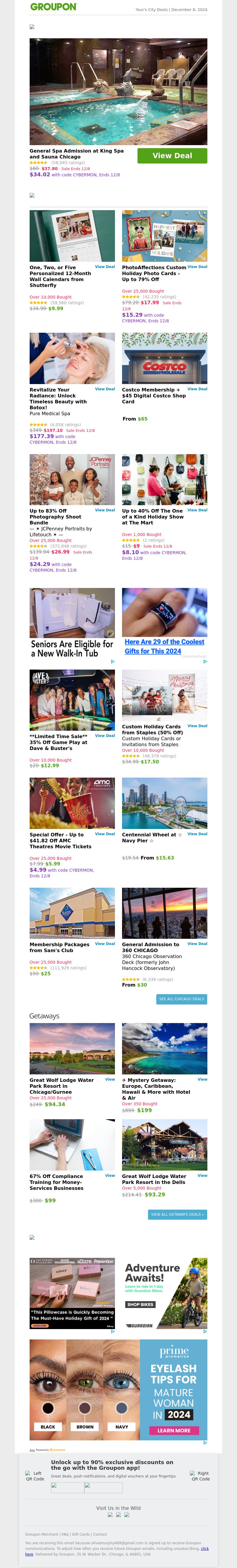Open the Here Are 29 Coolest Gifts link

(164, 646)
